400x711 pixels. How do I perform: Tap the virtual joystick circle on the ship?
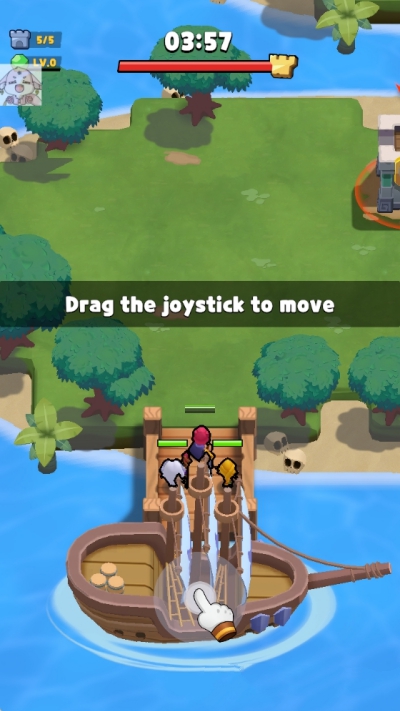coord(200,596)
